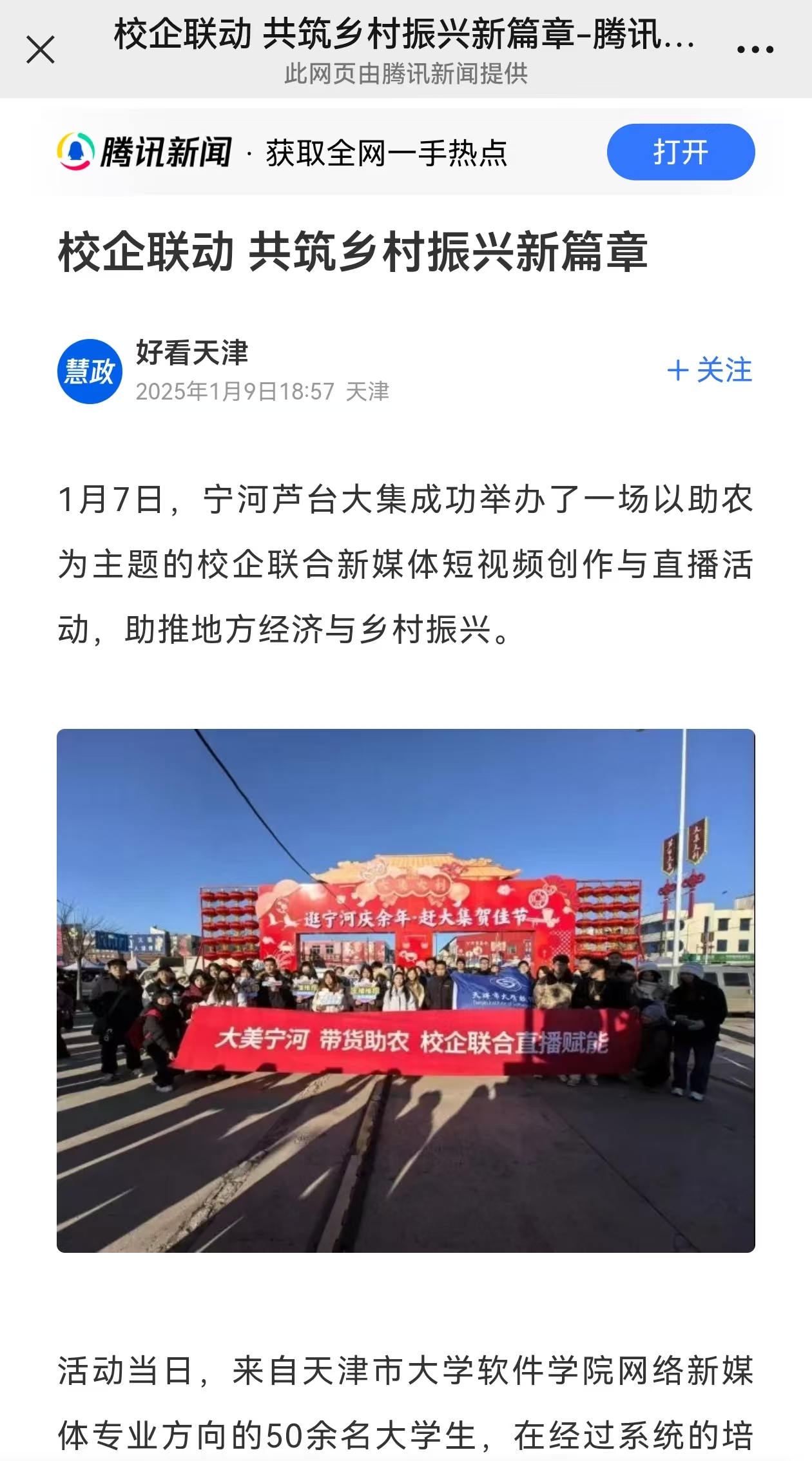Viewport: 812px width, 1461px height.
Task: Close the webpage with the X icon
Action: point(41,50)
